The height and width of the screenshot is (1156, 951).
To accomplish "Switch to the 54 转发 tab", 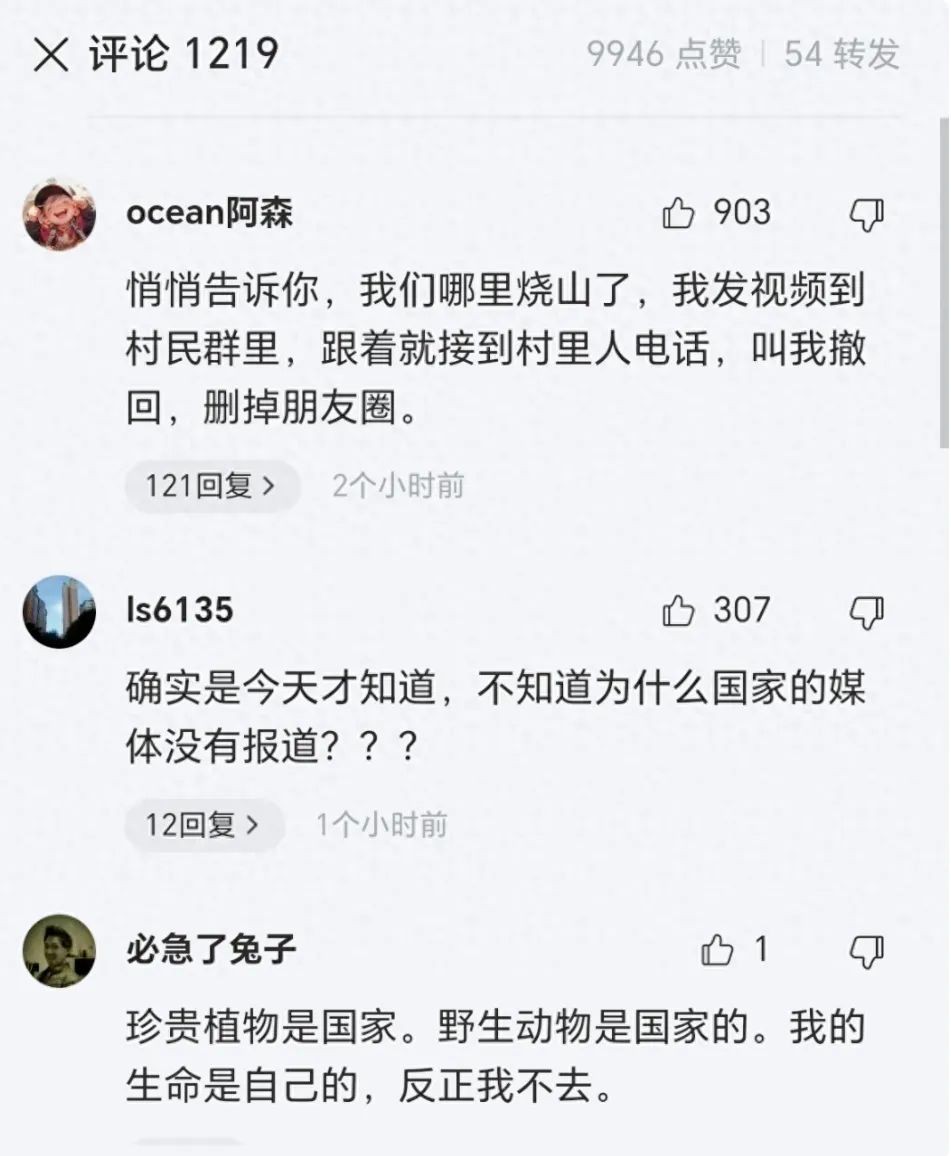I will (841, 54).
